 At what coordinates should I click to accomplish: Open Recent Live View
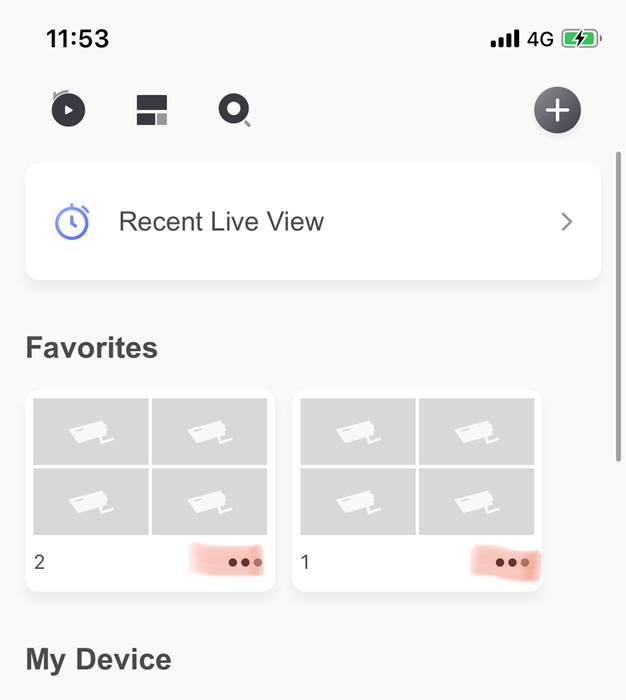[x=312, y=222]
